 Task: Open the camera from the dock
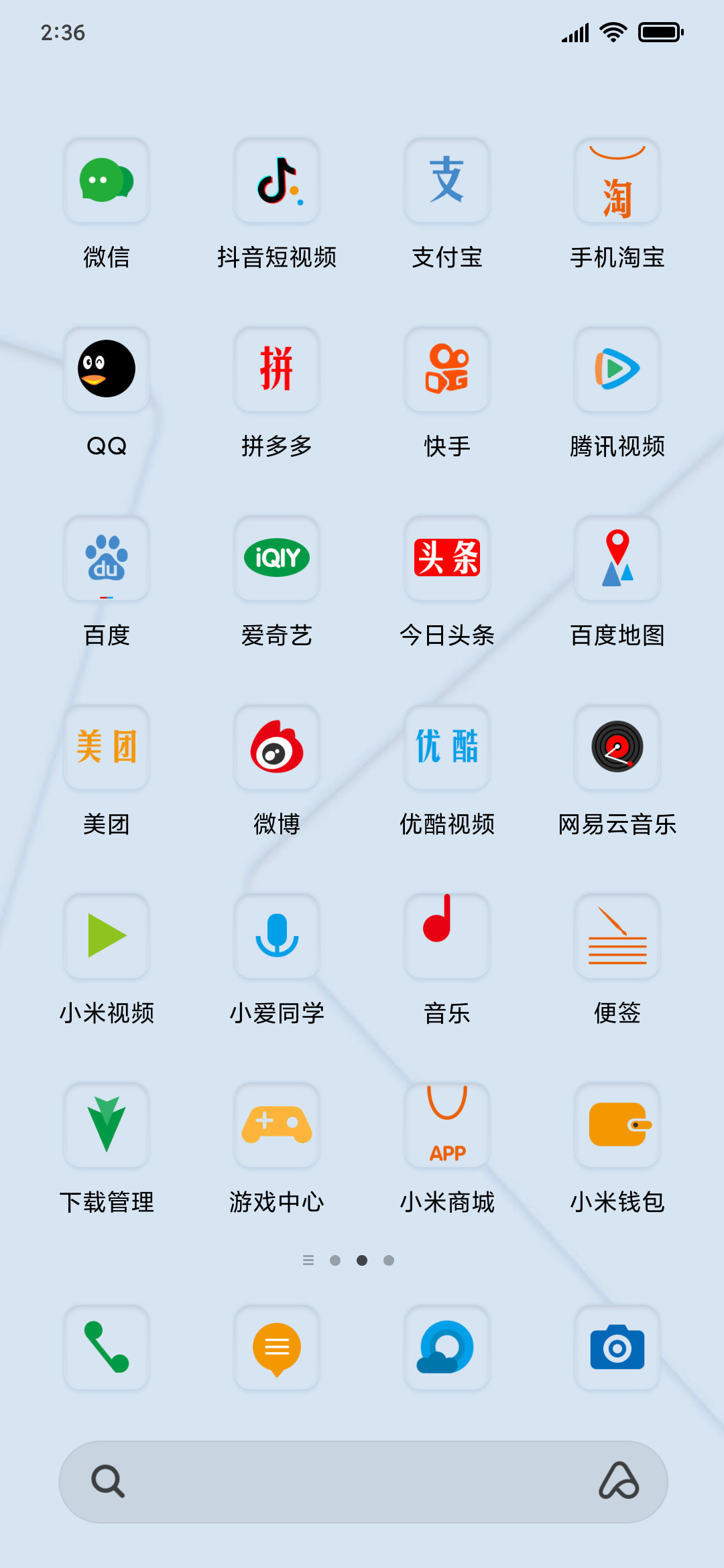click(617, 1348)
